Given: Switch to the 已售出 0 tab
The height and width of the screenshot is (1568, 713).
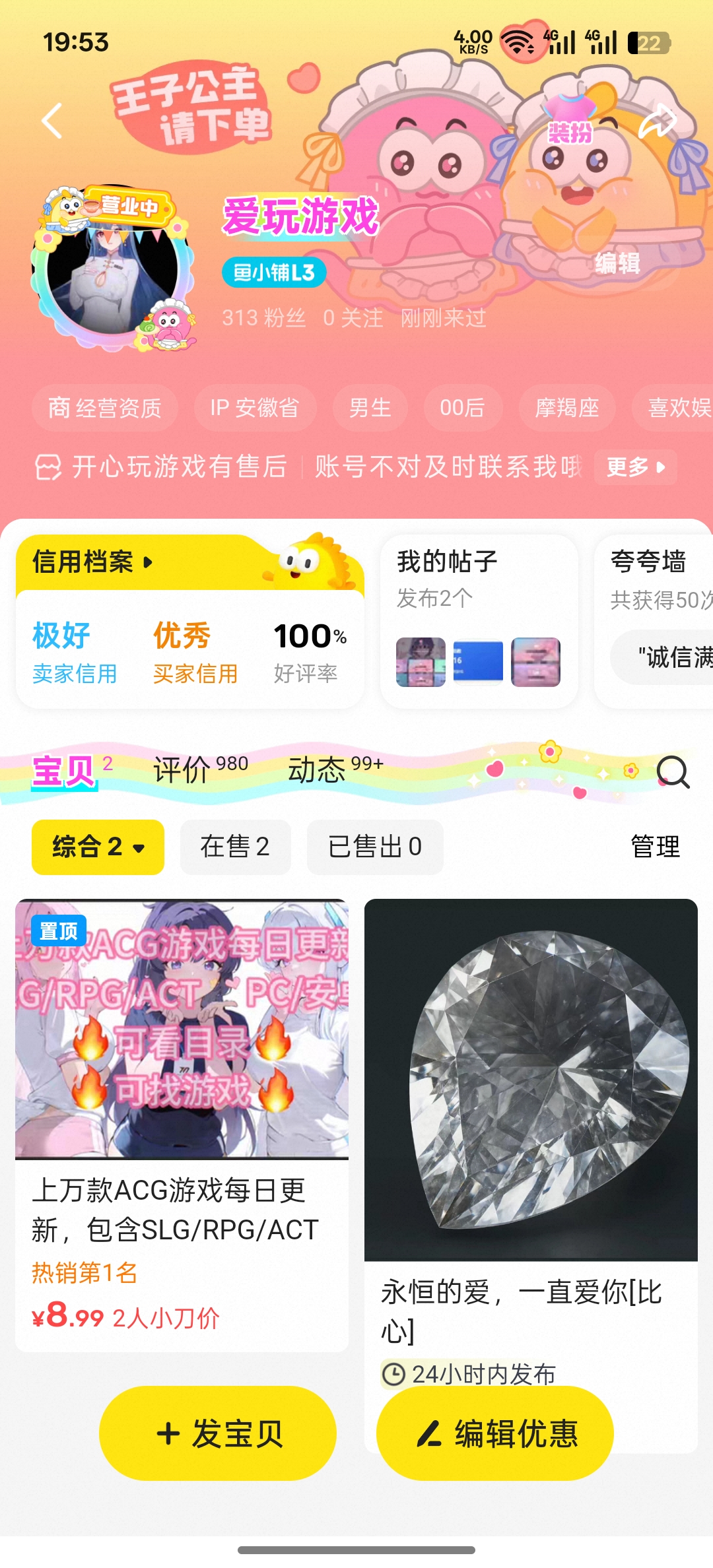Looking at the screenshot, I should pyautogui.click(x=374, y=847).
